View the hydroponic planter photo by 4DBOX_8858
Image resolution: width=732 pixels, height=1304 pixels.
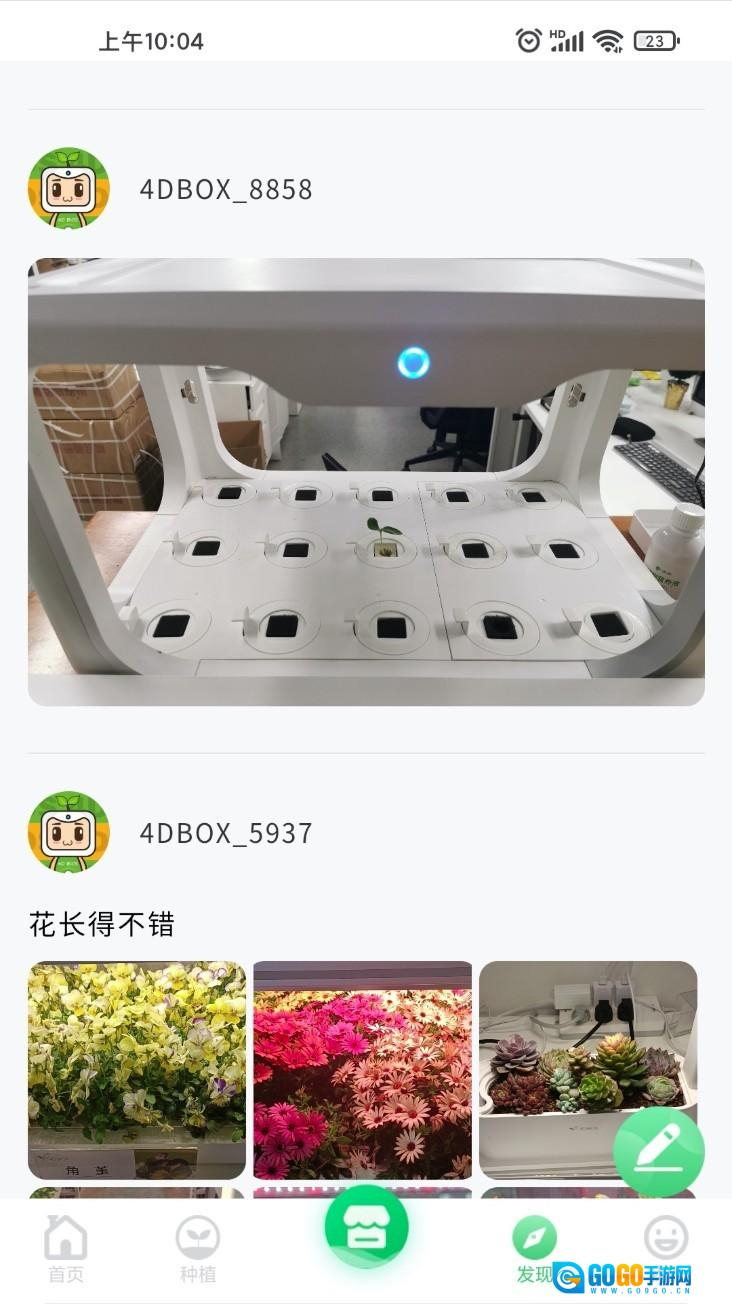[x=366, y=482]
